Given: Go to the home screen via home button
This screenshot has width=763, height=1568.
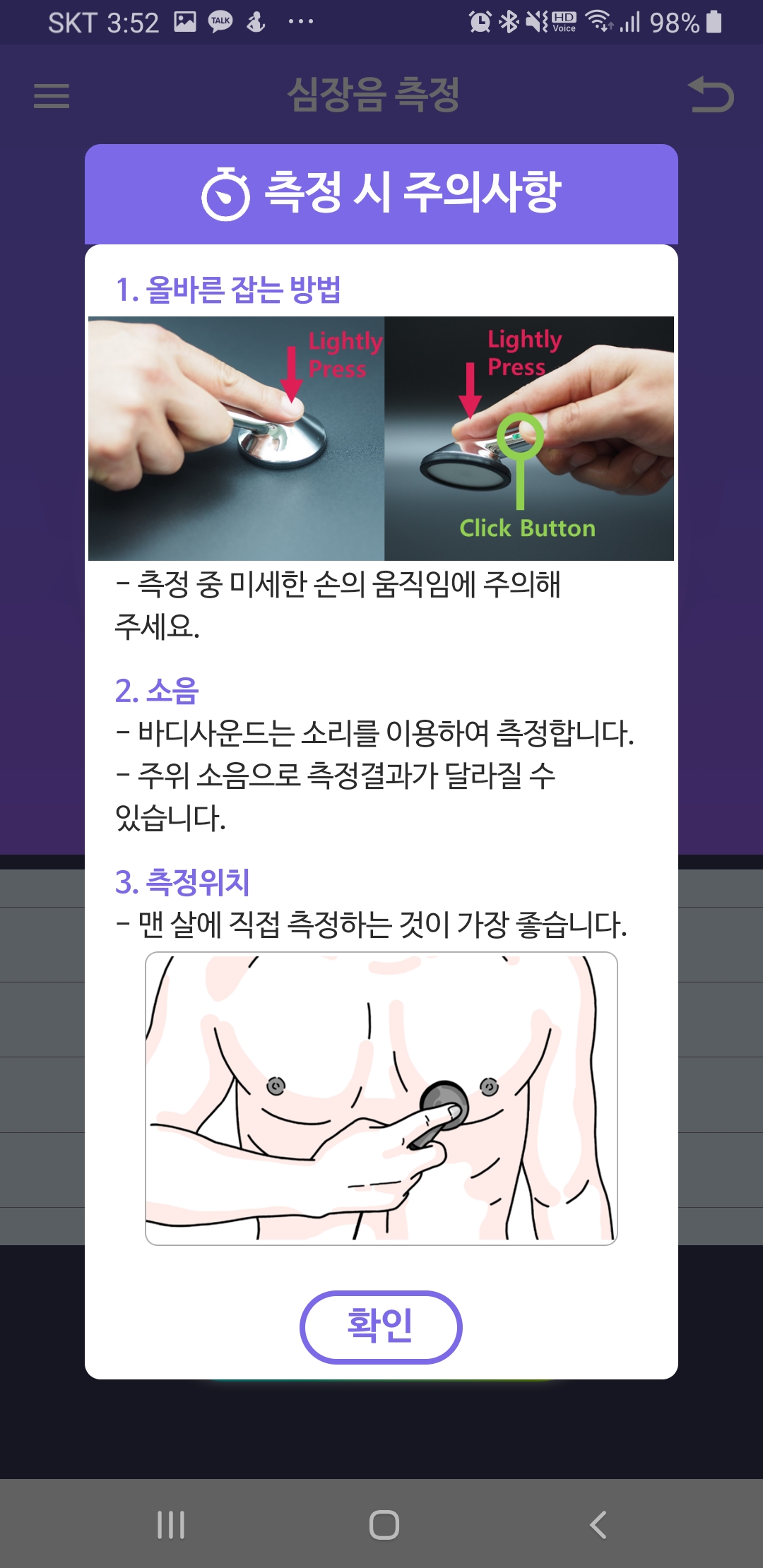Looking at the screenshot, I should [x=384, y=1524].
